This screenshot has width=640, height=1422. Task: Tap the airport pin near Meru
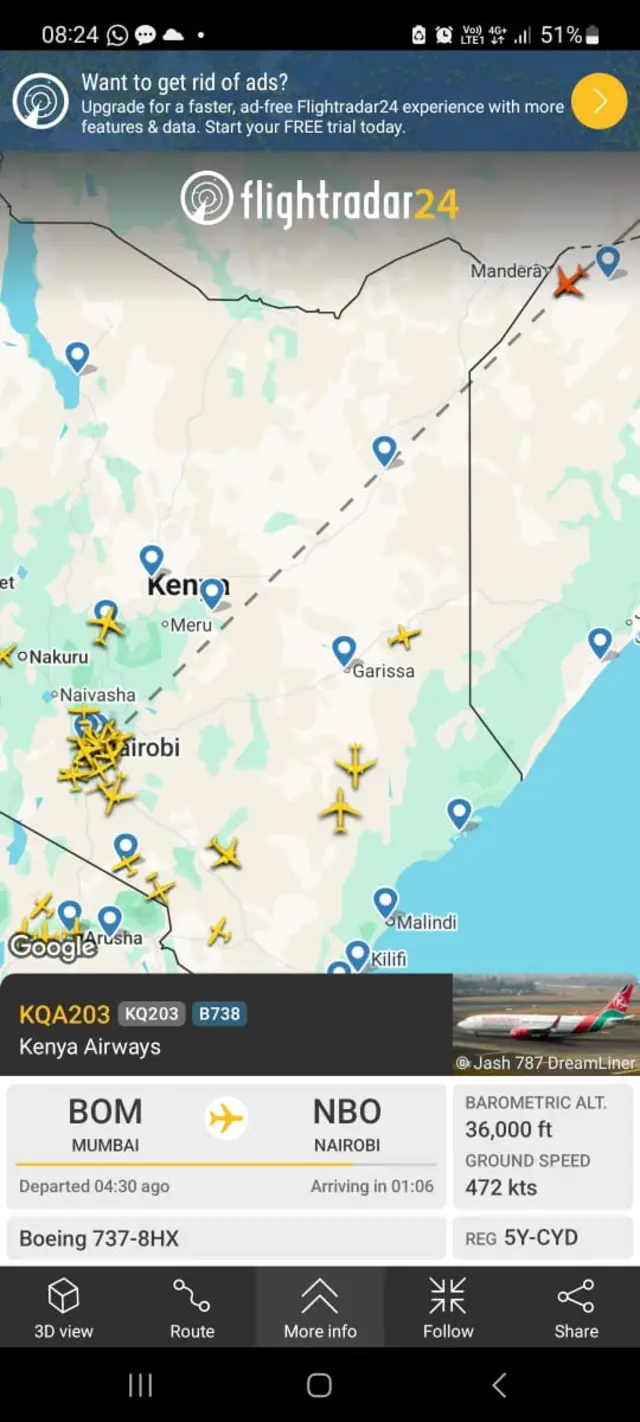tap(212, 593)
